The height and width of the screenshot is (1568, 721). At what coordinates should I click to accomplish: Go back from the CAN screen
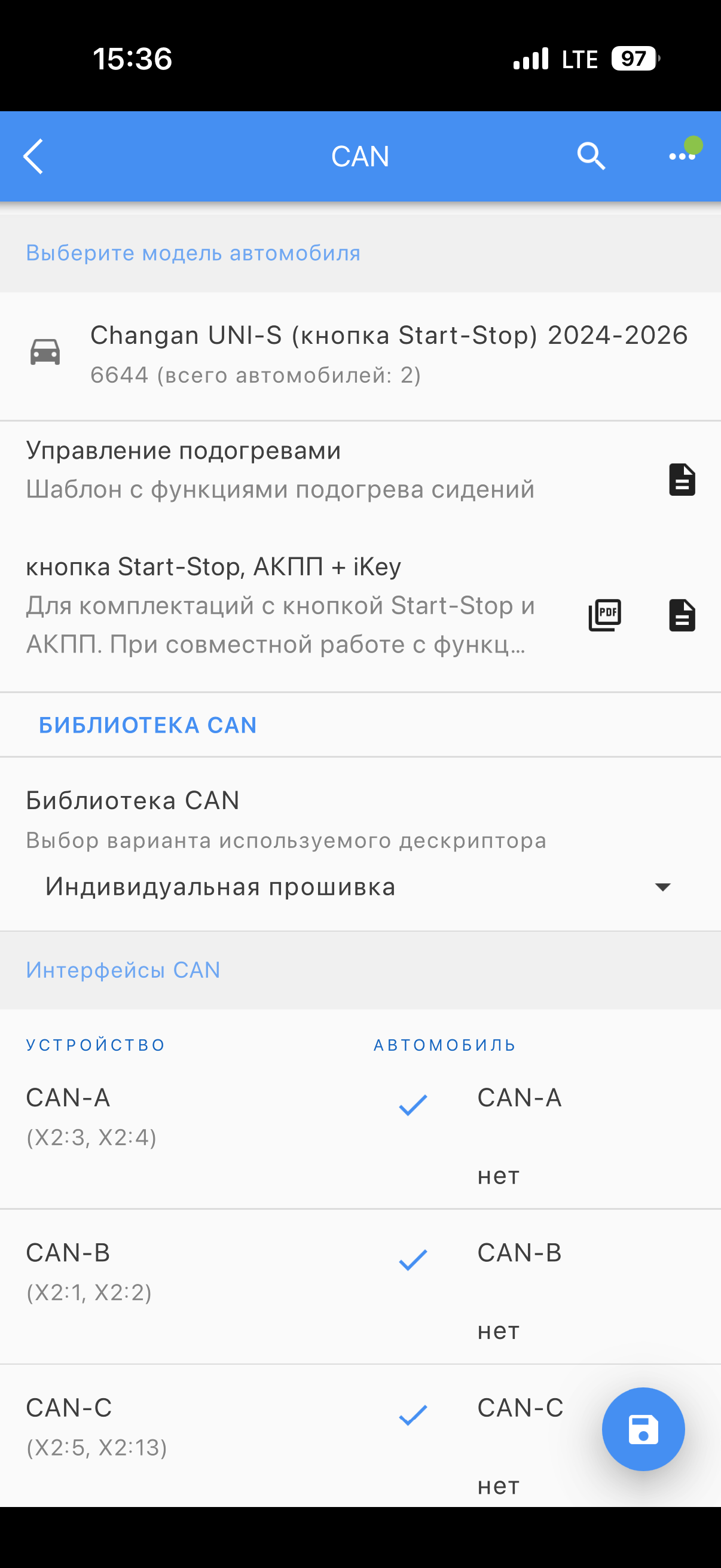click(x=34, y=157)
